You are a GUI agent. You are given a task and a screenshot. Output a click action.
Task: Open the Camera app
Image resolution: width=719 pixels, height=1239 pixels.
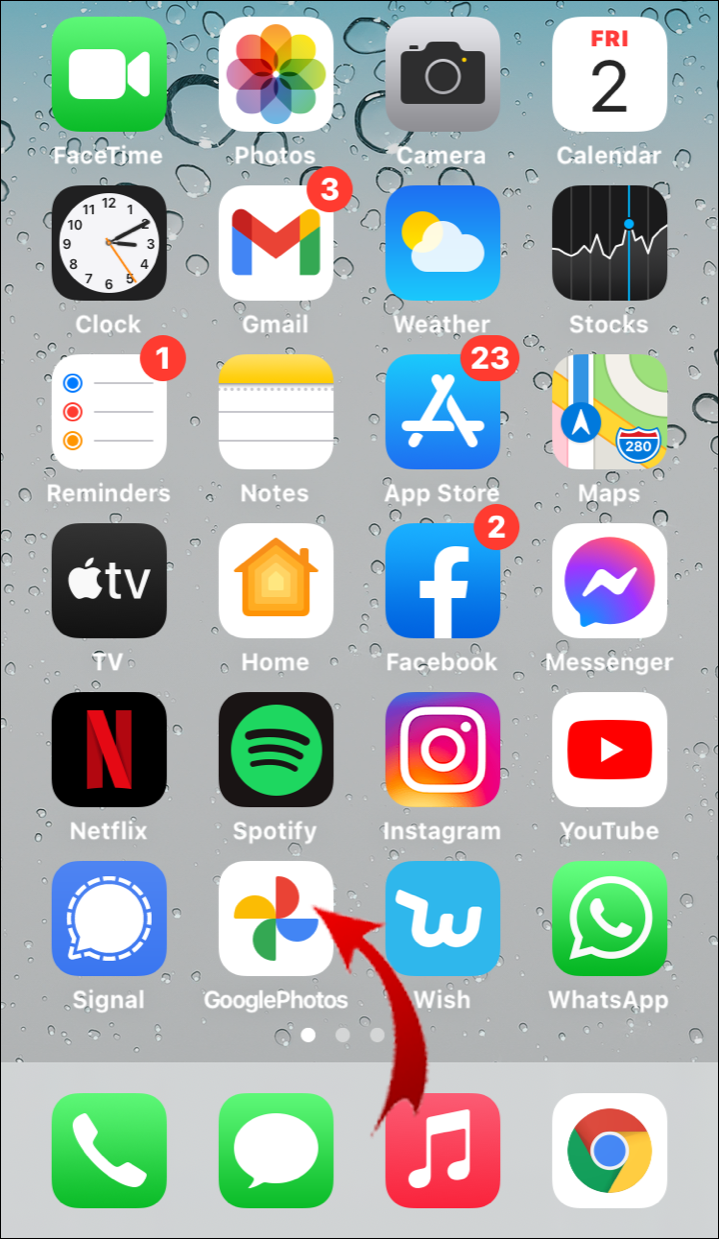tap(442, 74)
